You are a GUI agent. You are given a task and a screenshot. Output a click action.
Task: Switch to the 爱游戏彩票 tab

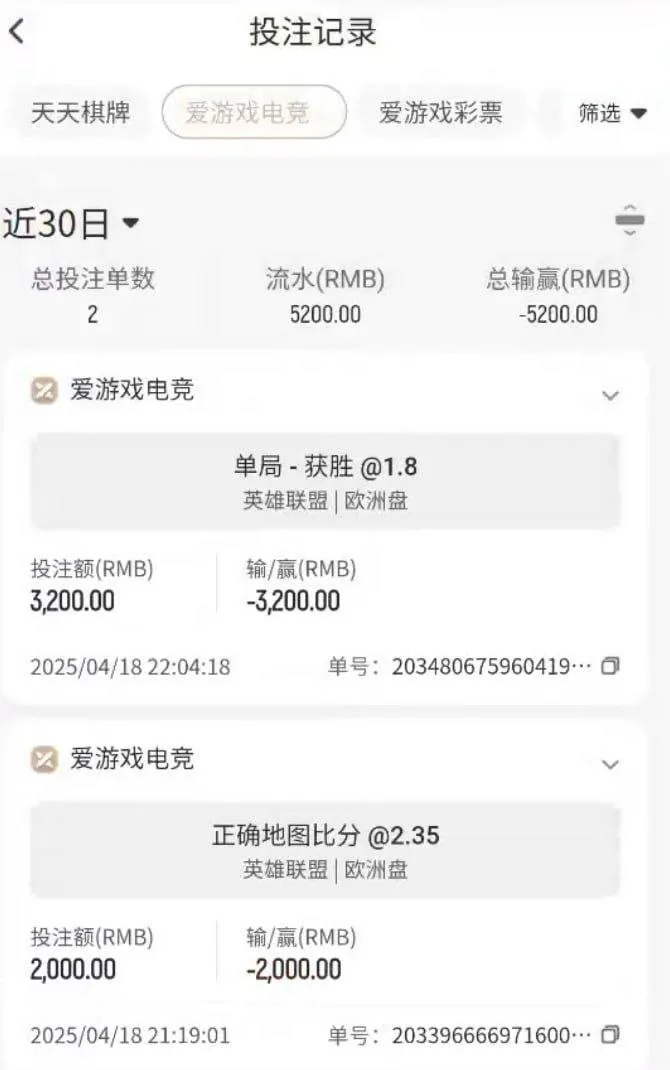pyautogui.click(x=440, y=112)
